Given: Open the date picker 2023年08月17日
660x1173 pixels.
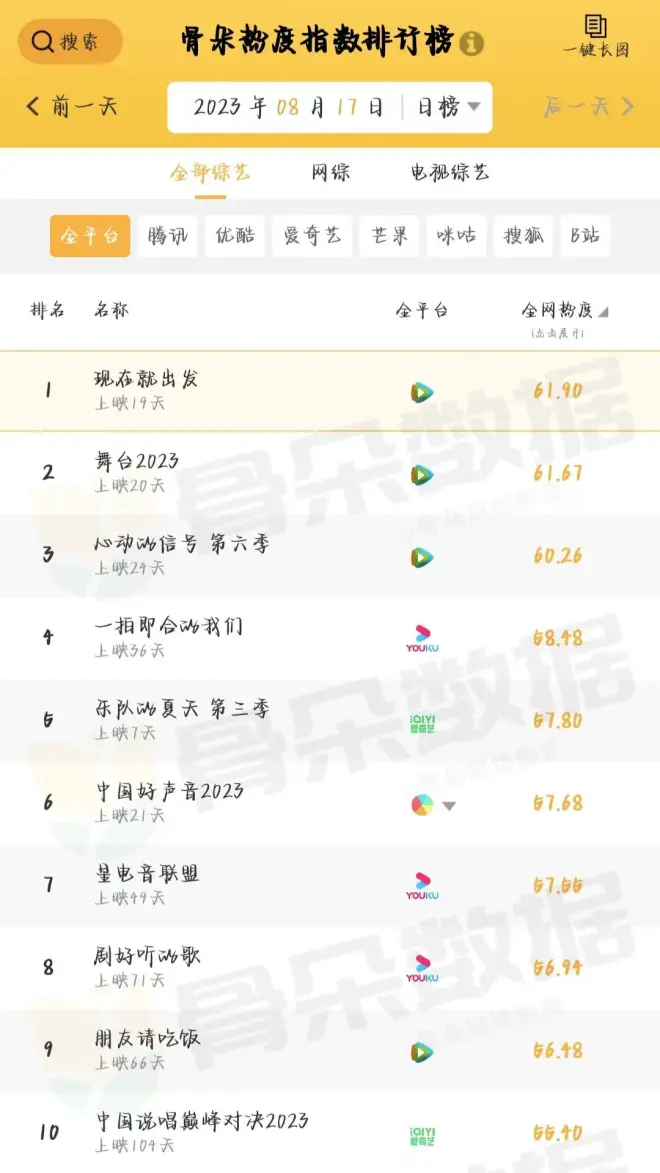Looking at the screenshot, I should point(288,107).
